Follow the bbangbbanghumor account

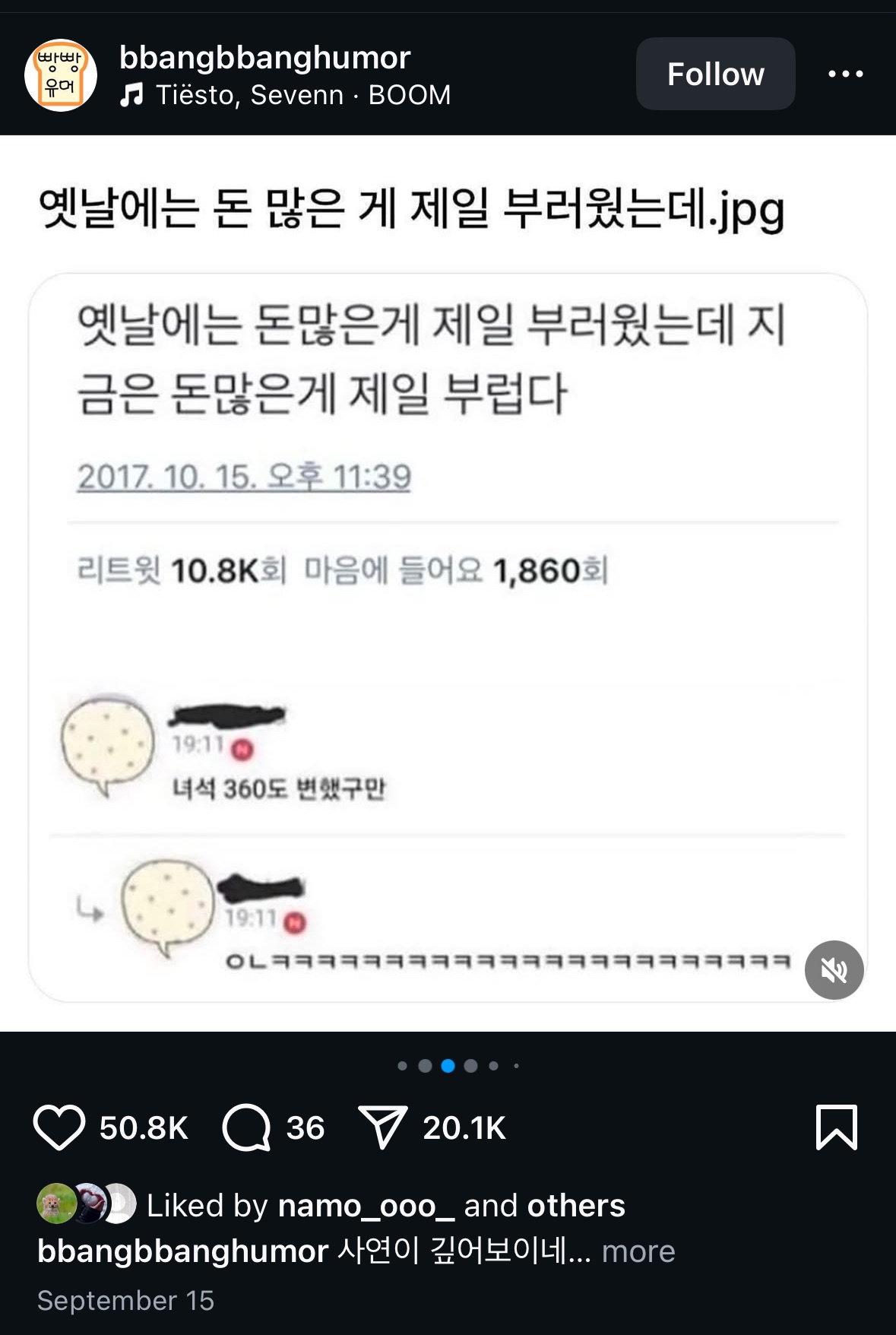point(715,75)
